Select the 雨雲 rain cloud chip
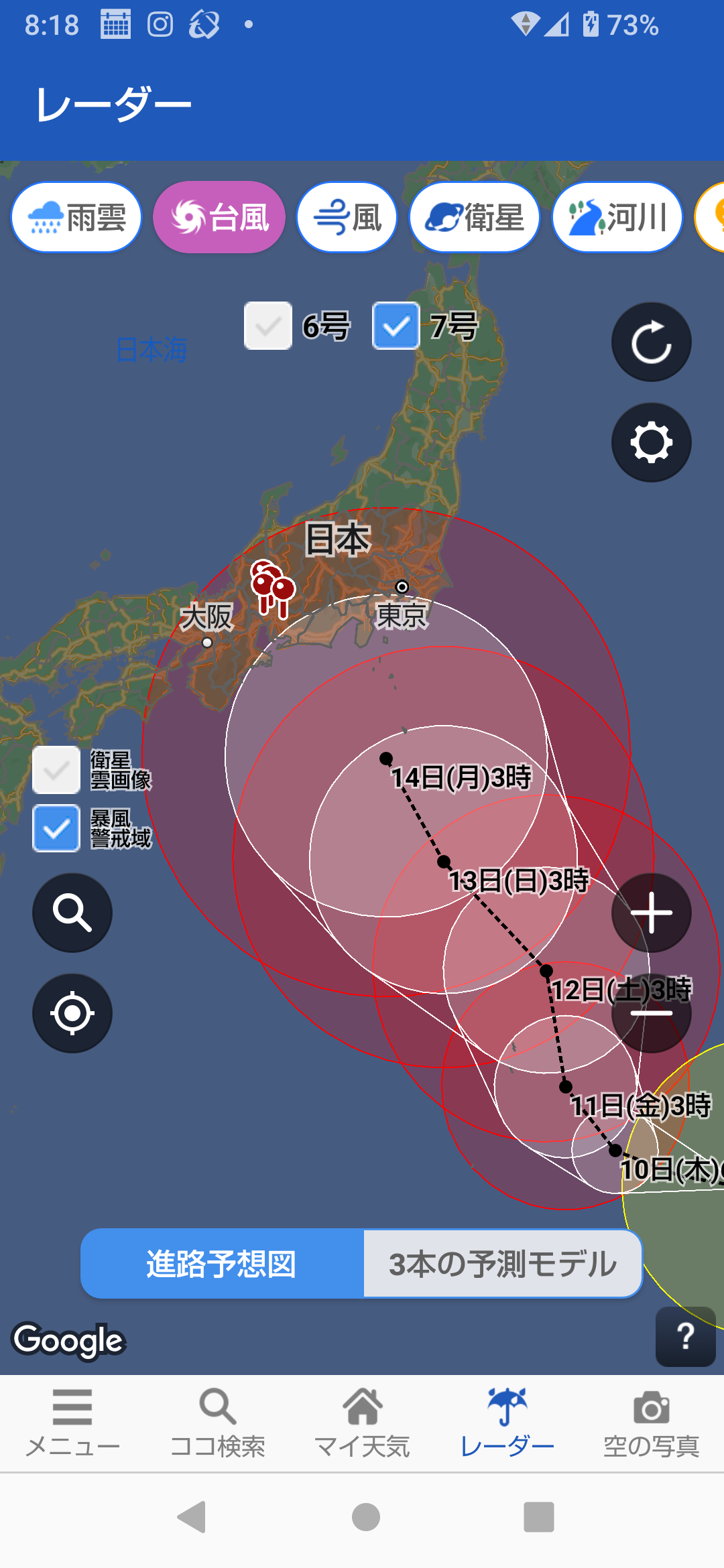The width and height of the screenshot is (724, 1568). [x=76, y=217]
